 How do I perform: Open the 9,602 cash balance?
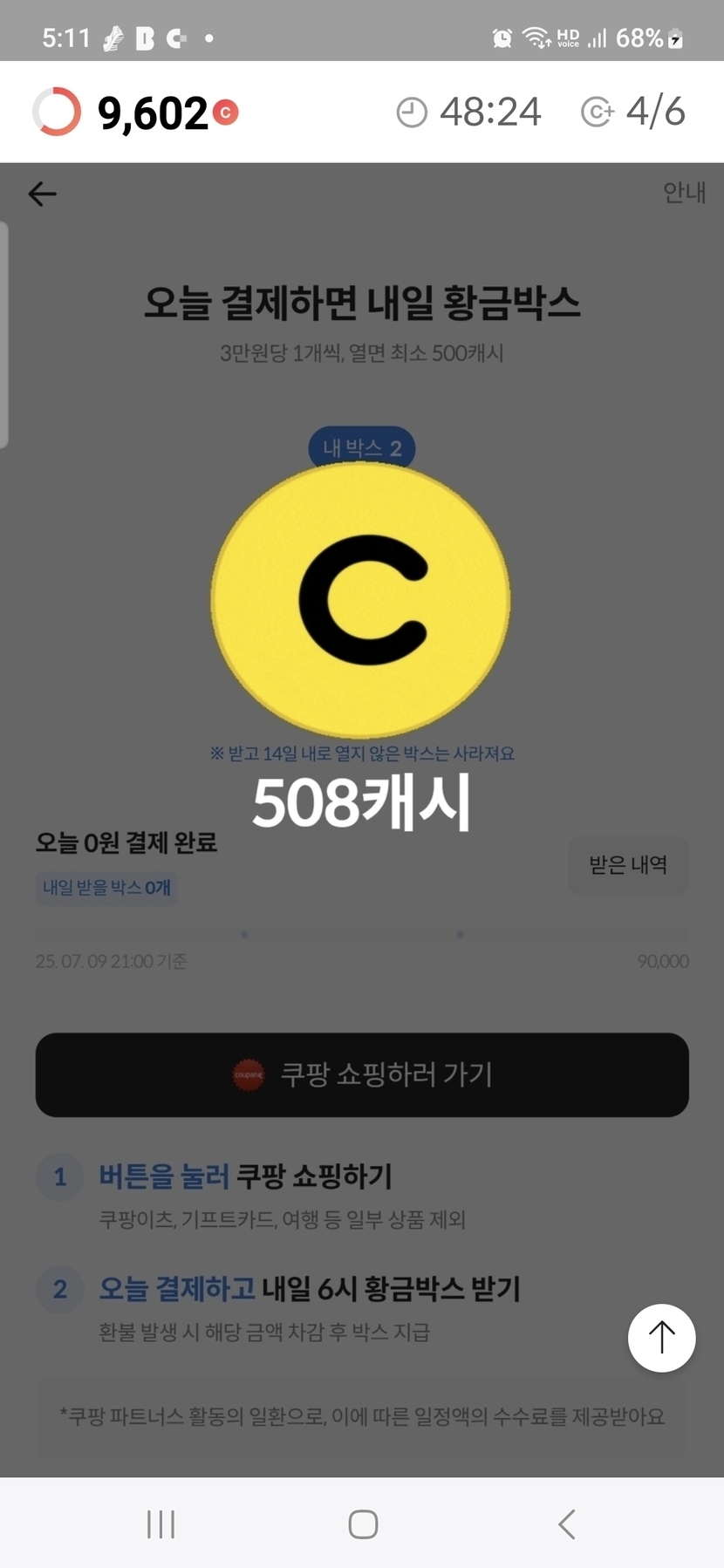pyautogui.click(x=153, y=112)
